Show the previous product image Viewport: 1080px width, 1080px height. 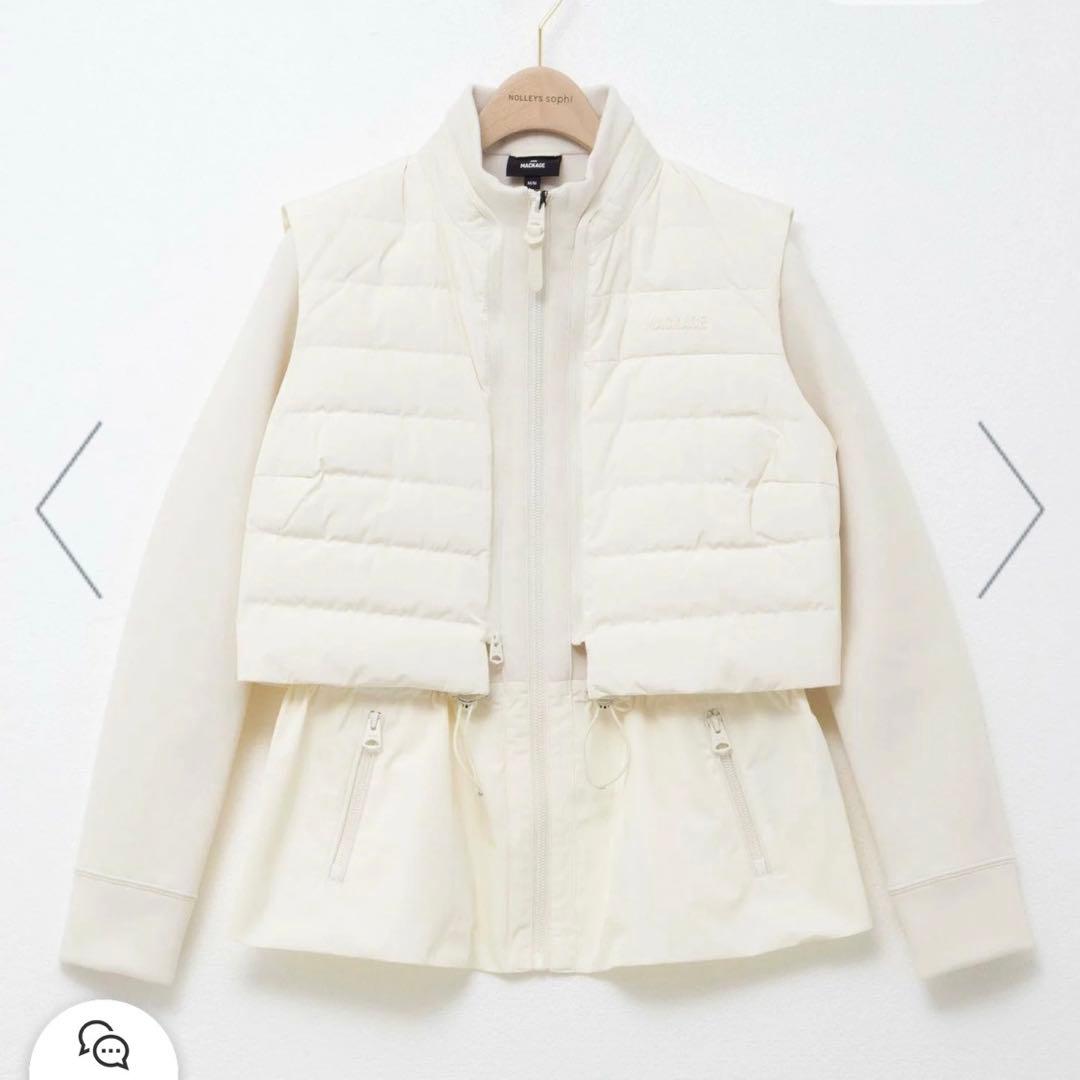[x=68, y=510]
